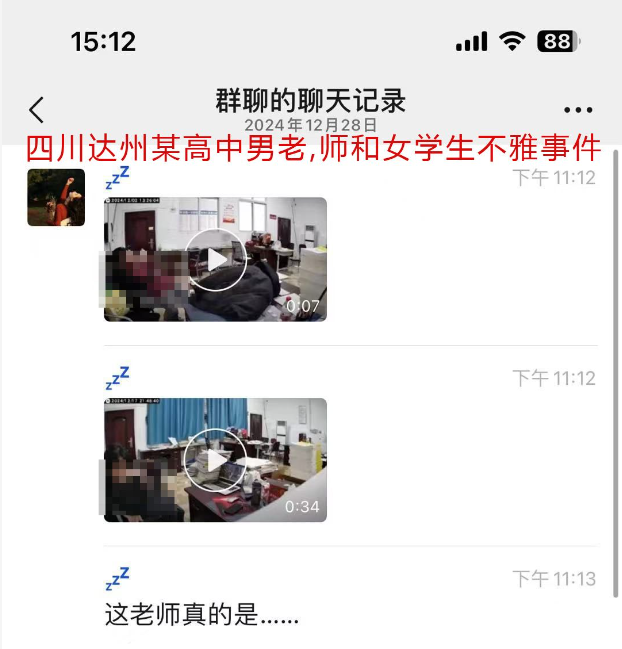
Task: Play the 0:34 video clip
Action: (216, 459)
